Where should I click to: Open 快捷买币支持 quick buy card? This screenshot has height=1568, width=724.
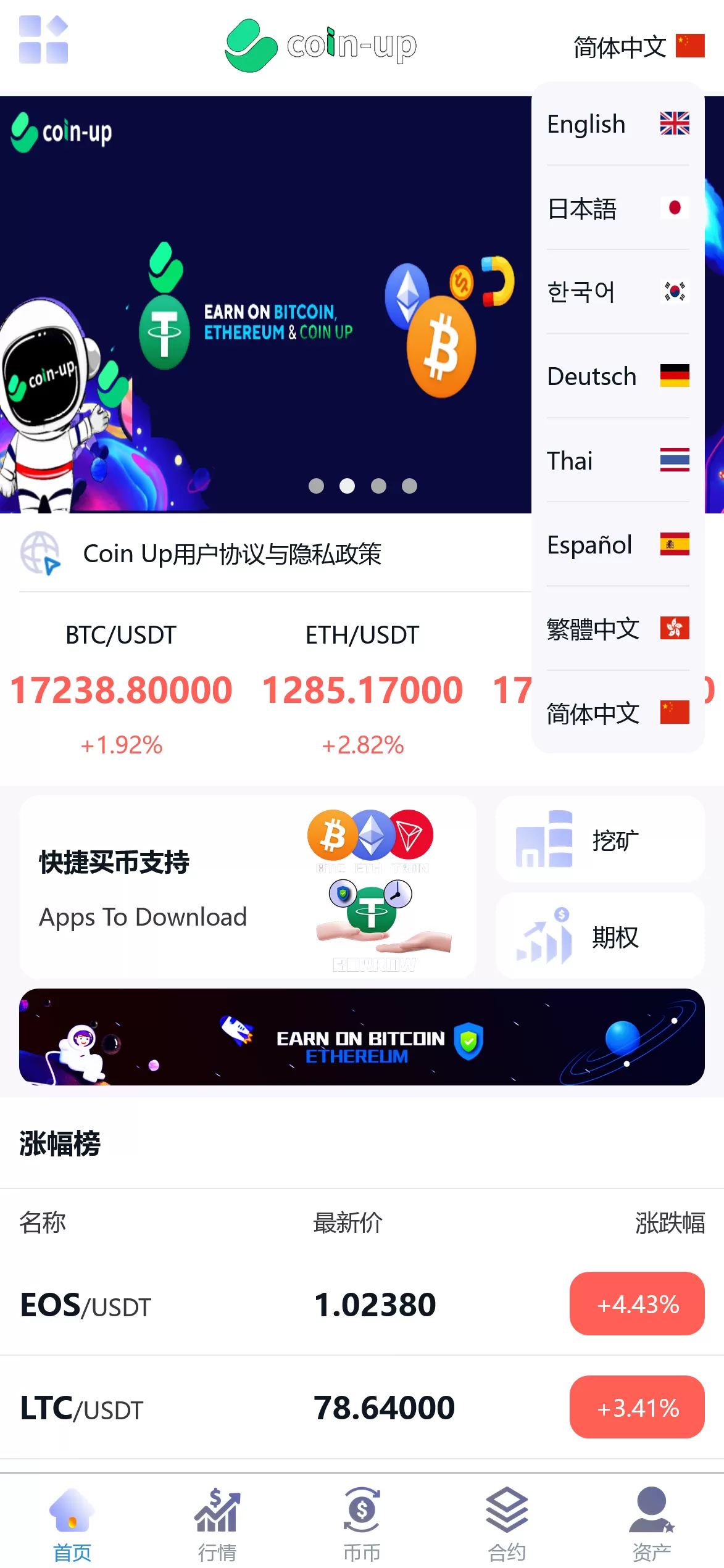point(247,887)
